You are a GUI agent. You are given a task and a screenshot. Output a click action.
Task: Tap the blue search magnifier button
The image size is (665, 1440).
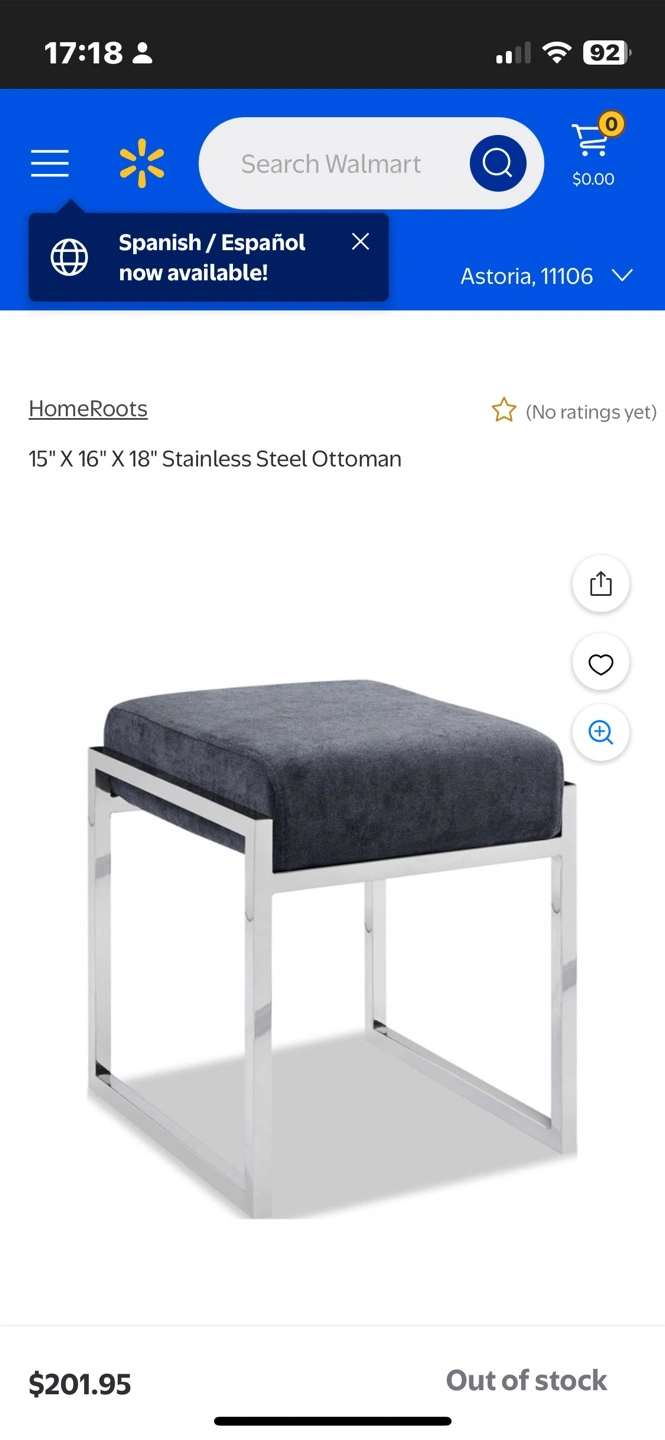point(497,163)
